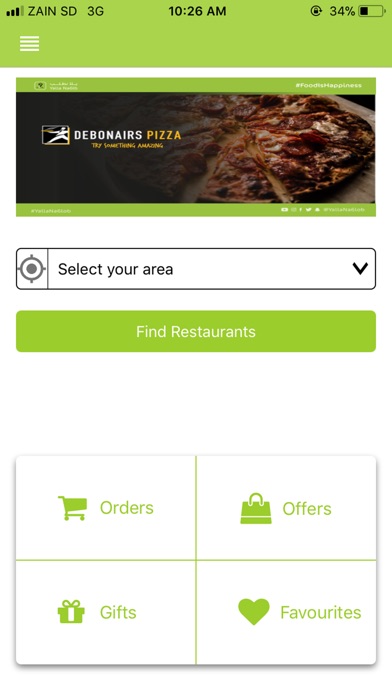The height and width of the screenshot is (696, 392).
Task: Open Favourites
Action: coord(286,612)
